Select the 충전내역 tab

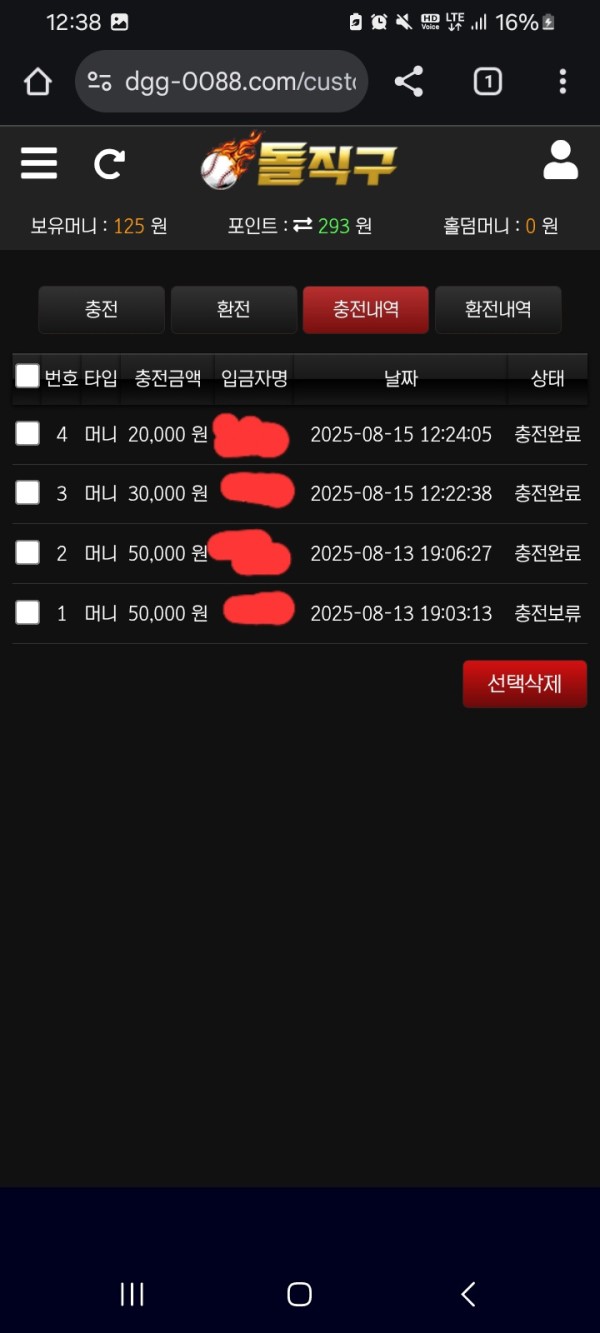click(365, 309)
